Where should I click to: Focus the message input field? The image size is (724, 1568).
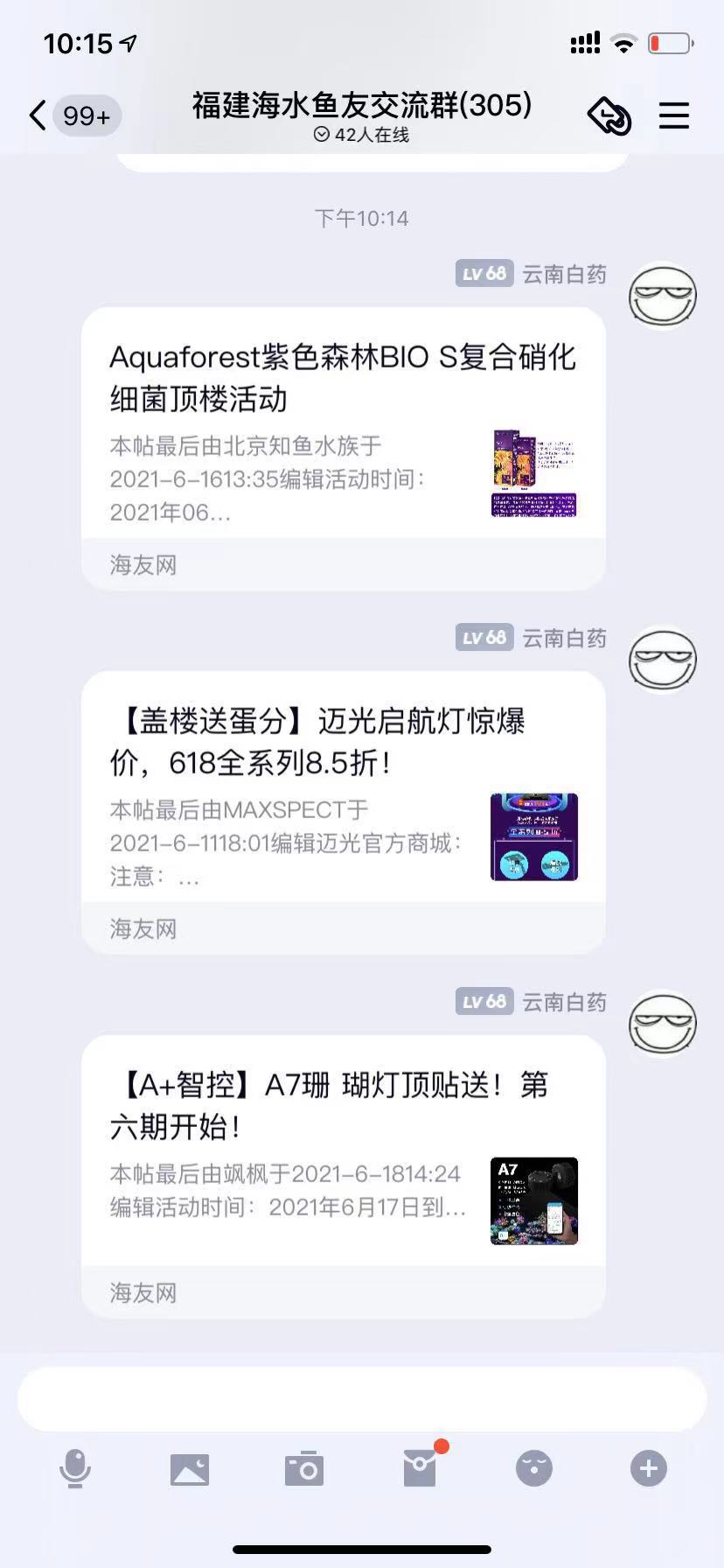362,1398
